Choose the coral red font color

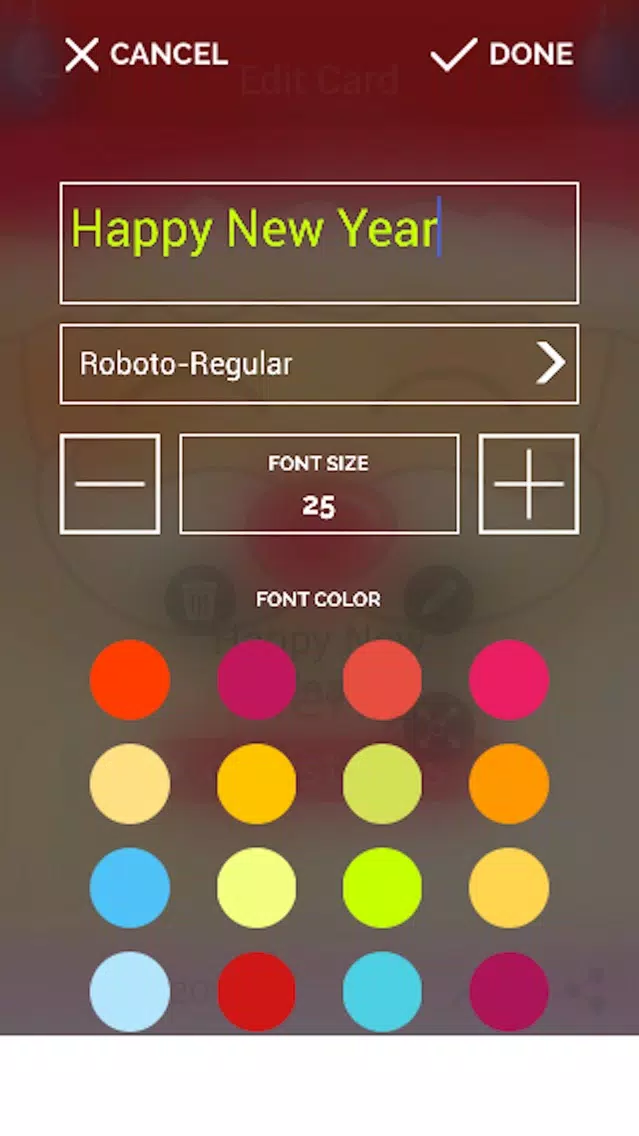point(383,680)
